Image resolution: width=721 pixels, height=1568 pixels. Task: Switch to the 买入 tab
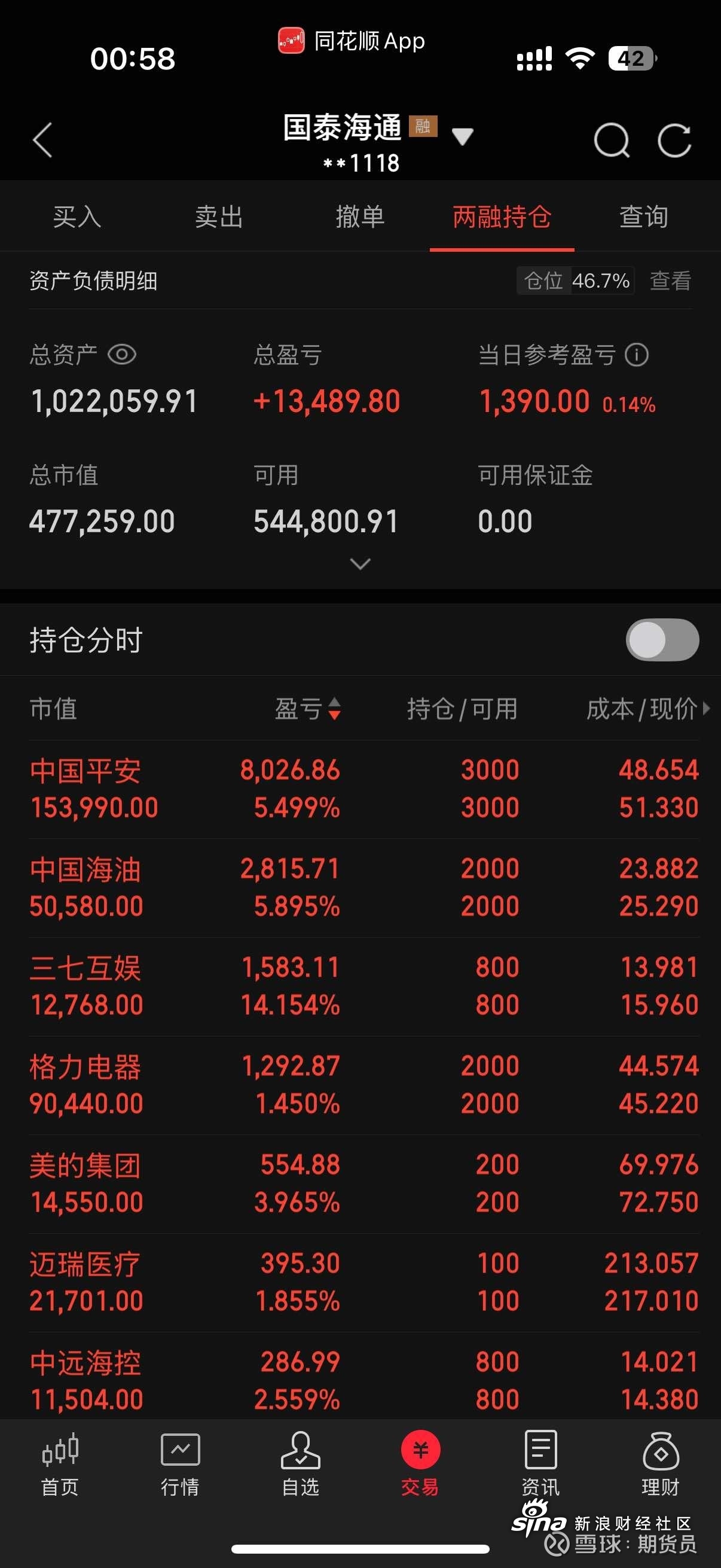77,216
